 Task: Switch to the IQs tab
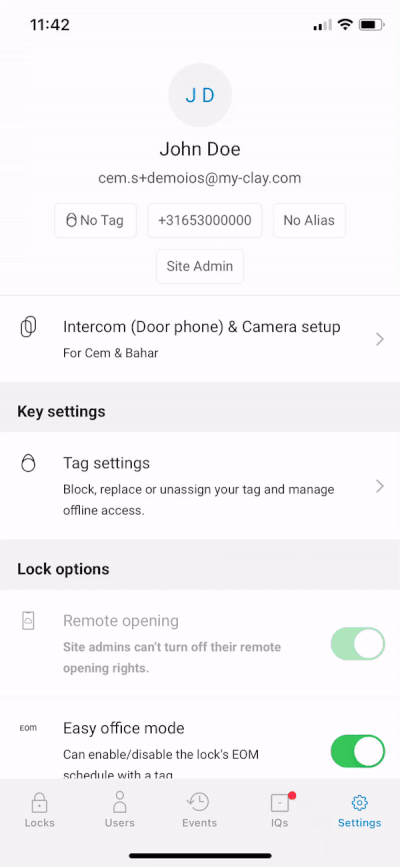280,809
